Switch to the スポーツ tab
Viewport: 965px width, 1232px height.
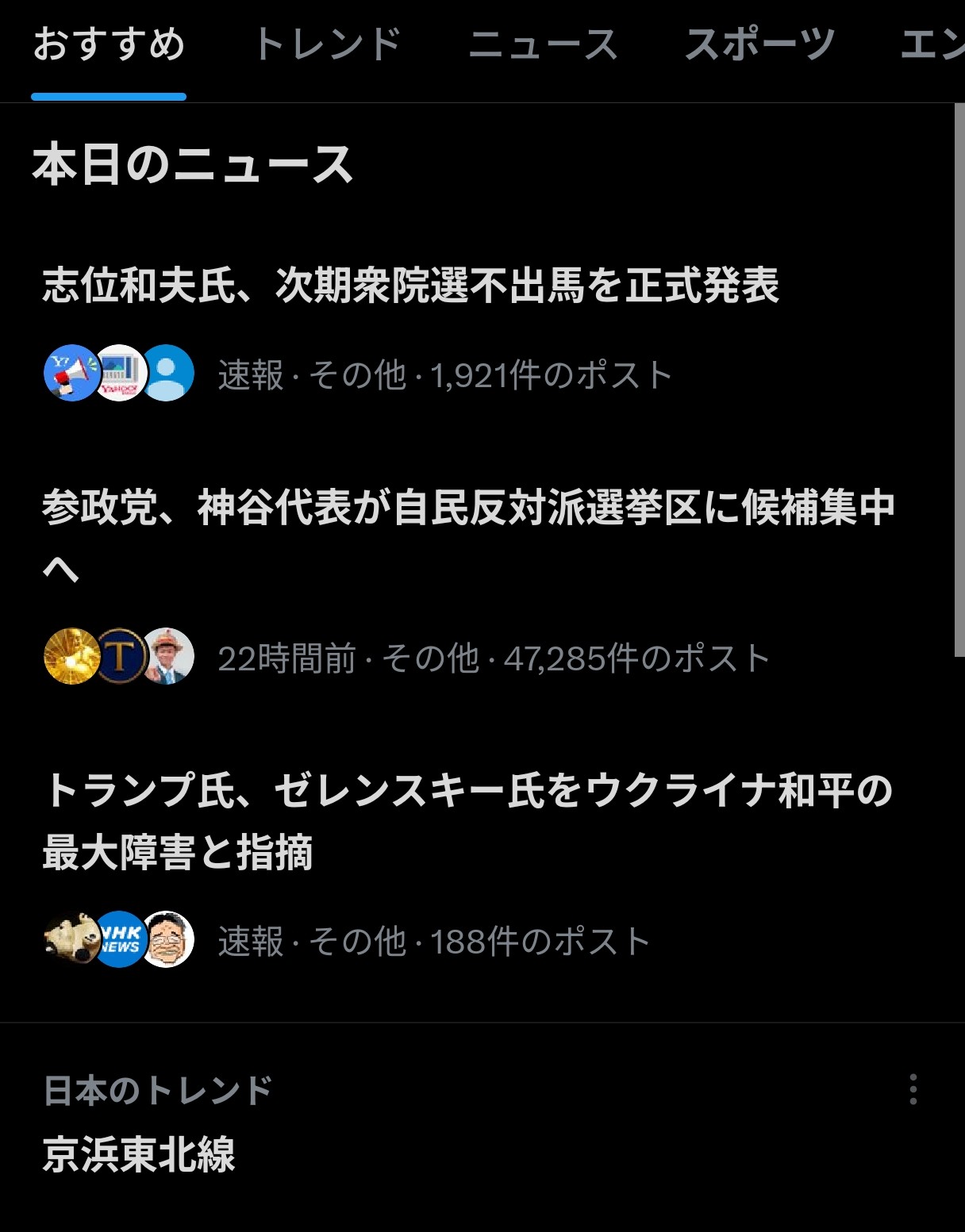click(759, 45)
